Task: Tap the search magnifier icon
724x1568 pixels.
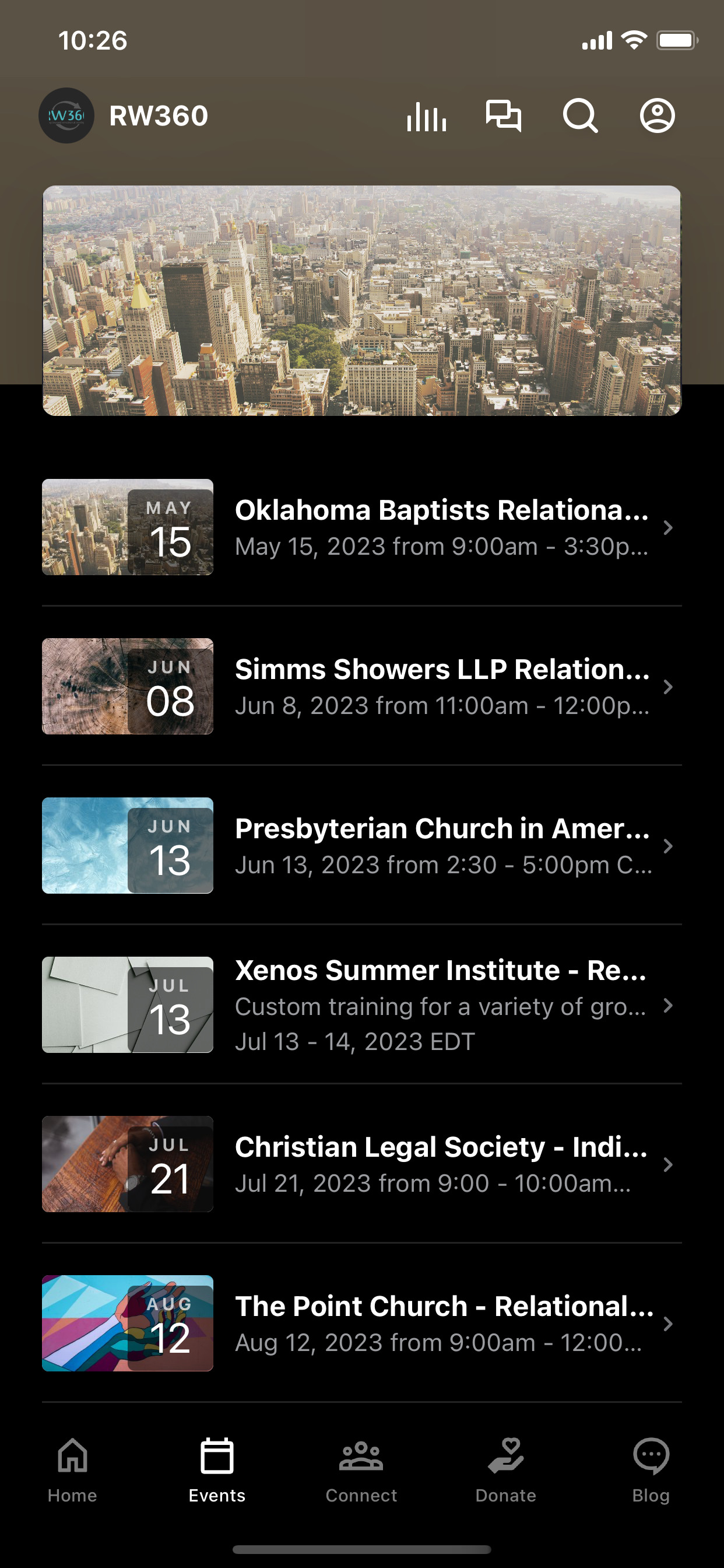Action: coord(580,116)
